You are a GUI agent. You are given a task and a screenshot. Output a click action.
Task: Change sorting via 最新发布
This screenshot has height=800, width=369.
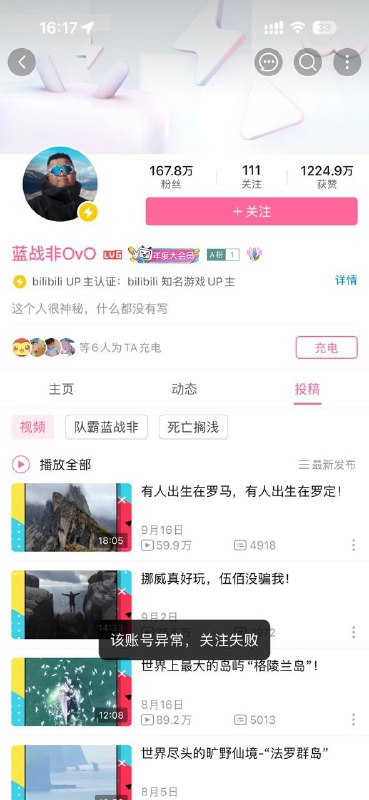327,465
